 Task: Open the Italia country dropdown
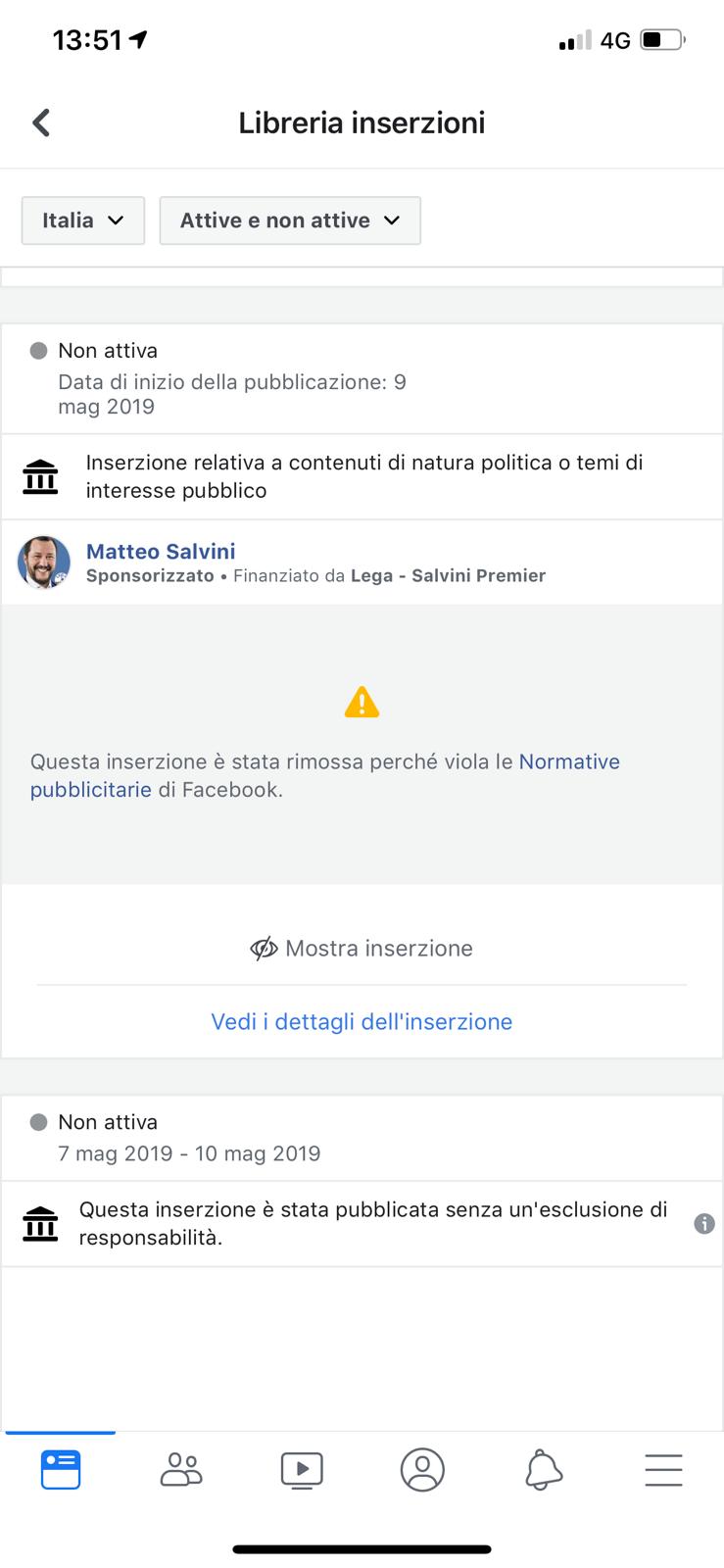(x=83, y=220)
